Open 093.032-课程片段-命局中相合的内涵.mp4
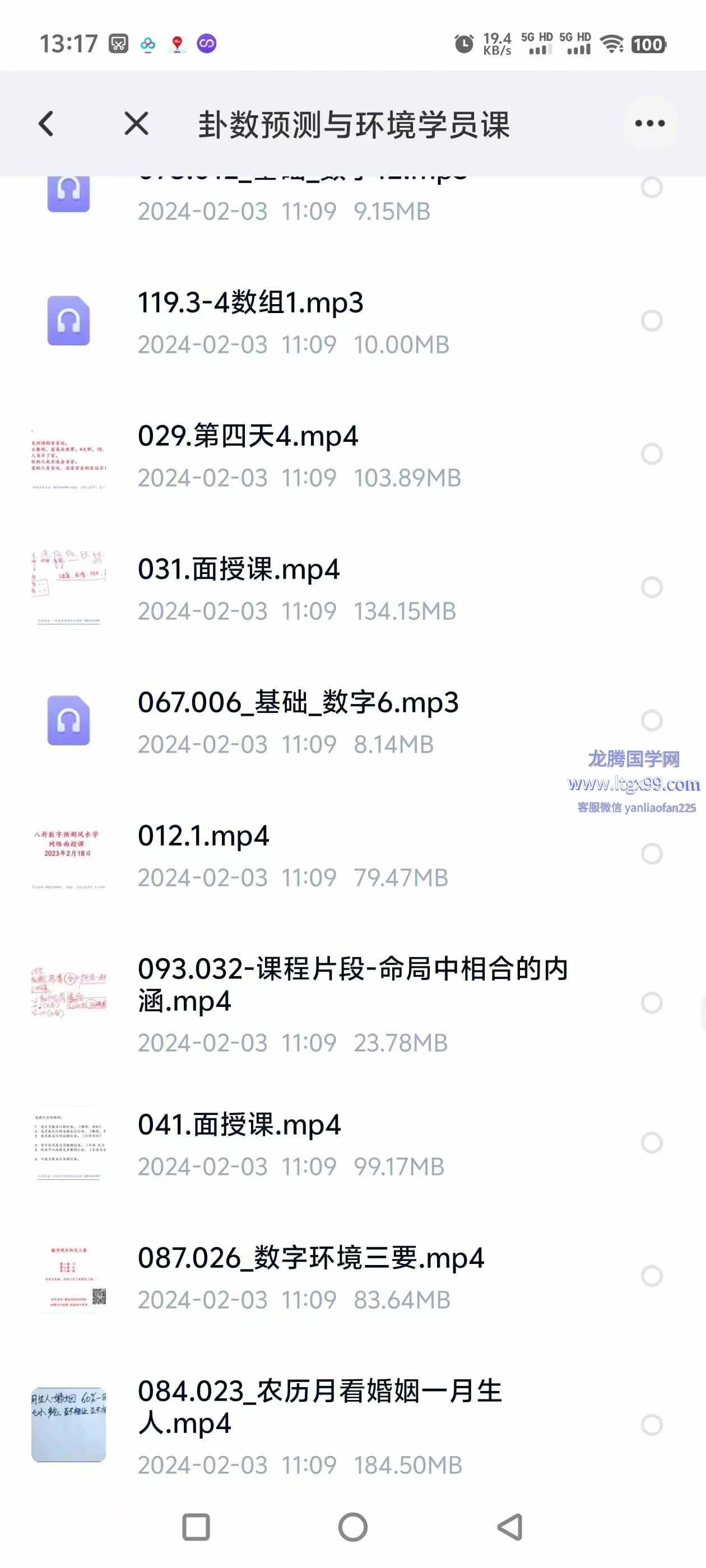This screenshot has width=706, height=1568. tap(352, 984)
